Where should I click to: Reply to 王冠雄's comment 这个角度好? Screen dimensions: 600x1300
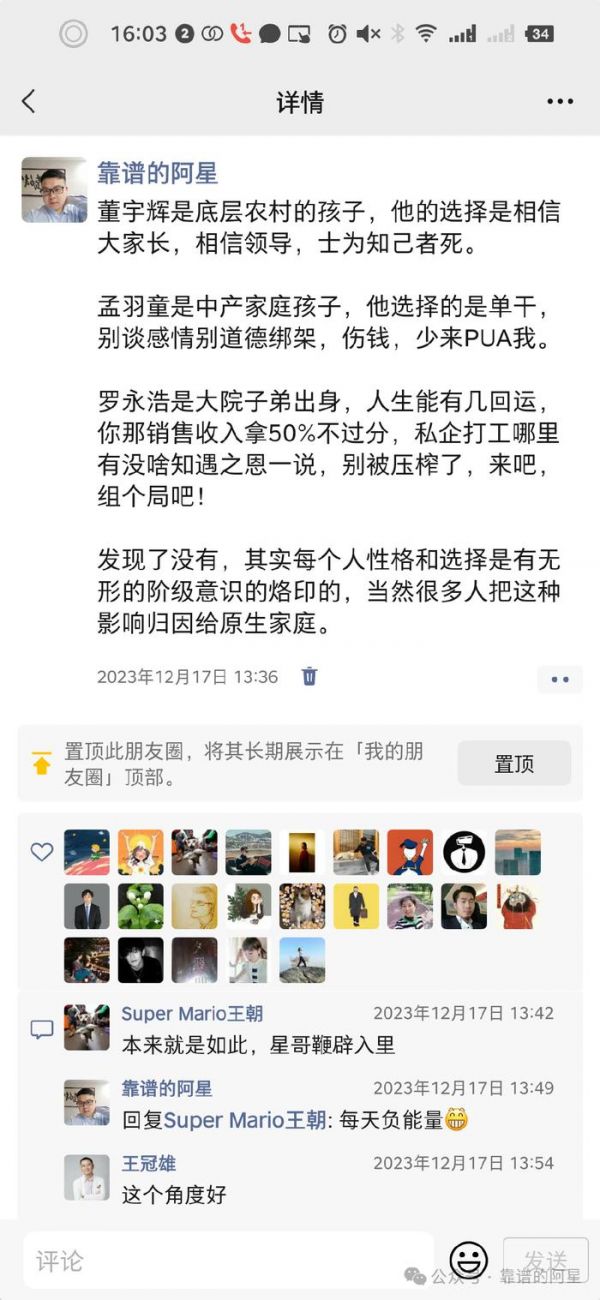pos(174,1194)
